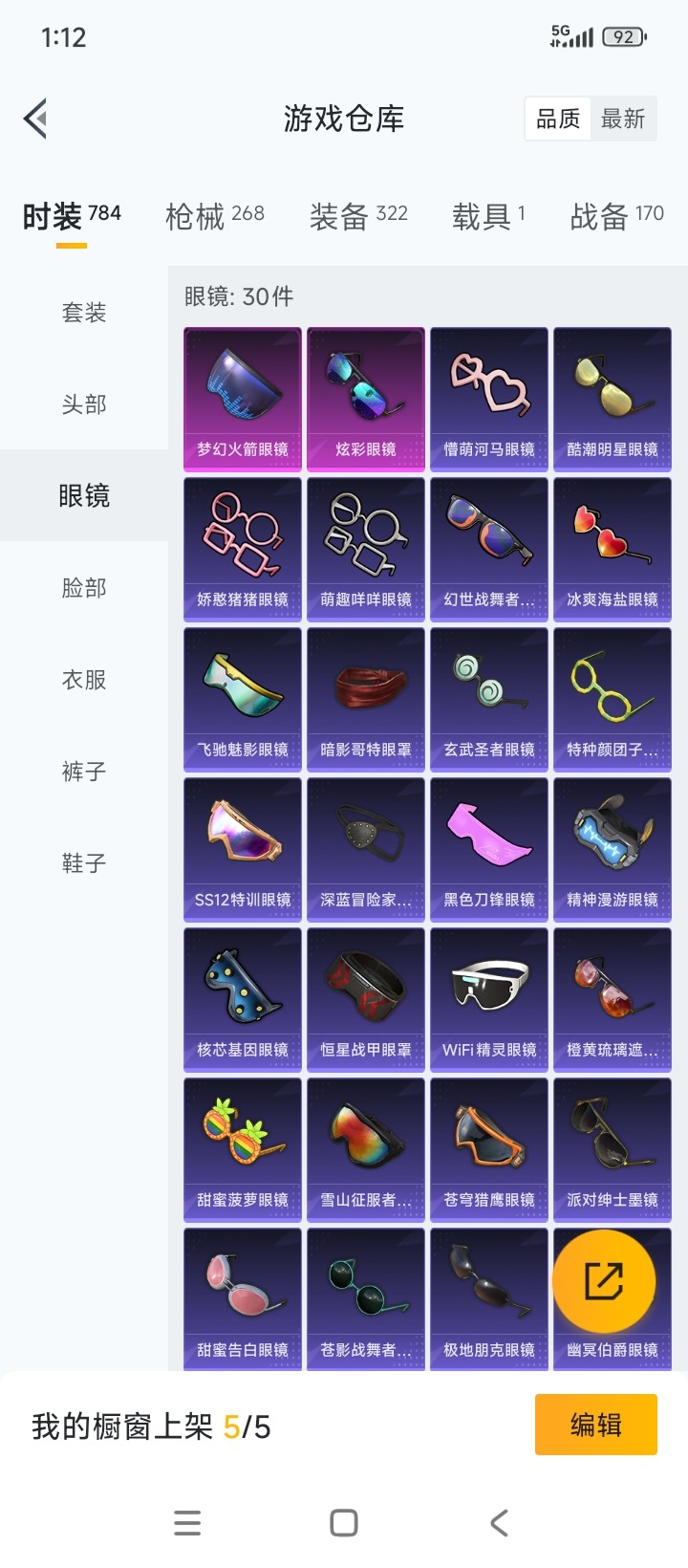688x1568 pixels.
Task: Switch sorting to 品质
Action: coord(557,119)
